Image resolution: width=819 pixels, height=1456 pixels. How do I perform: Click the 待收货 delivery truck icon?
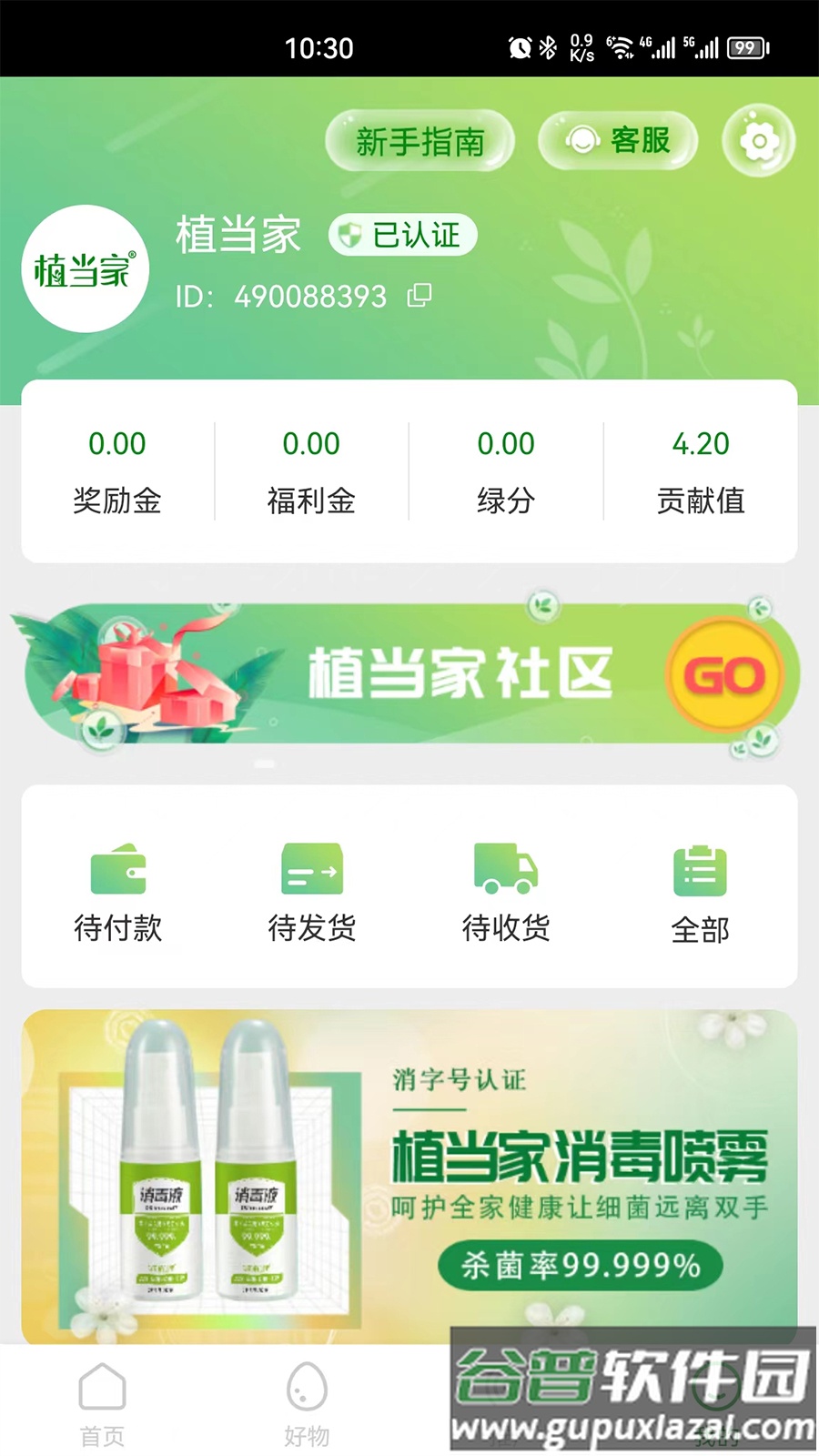(507, 874)
